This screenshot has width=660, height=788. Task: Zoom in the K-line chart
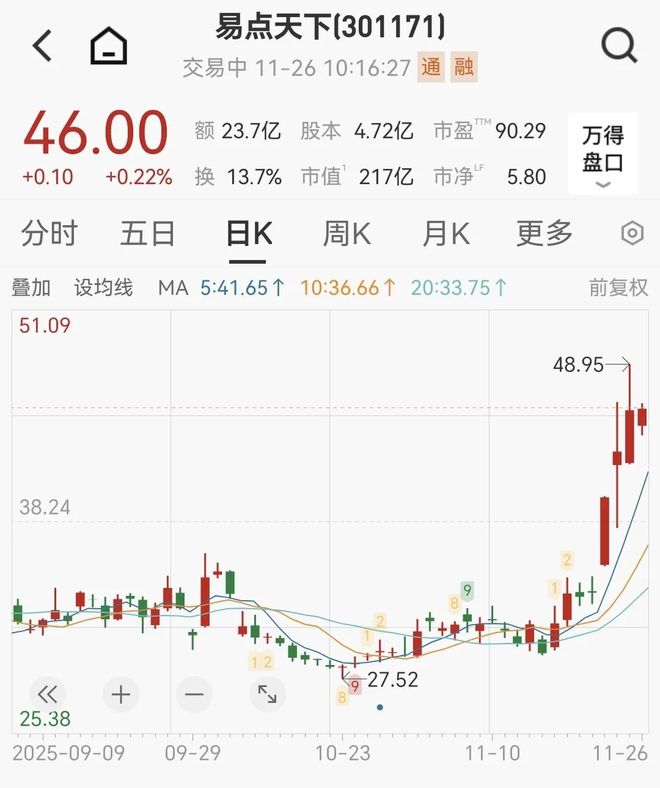pos(121,693)
